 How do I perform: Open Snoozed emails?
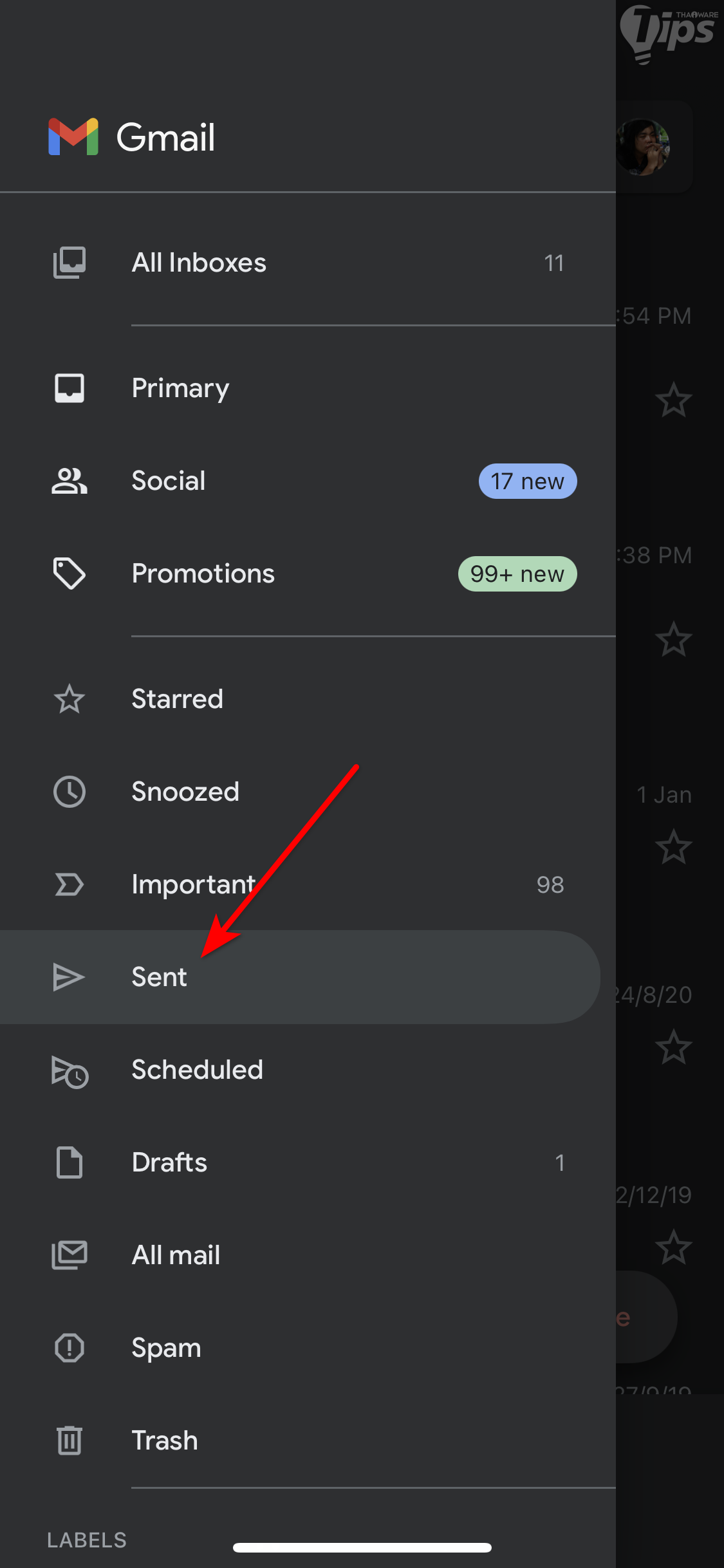[x=185, y=792]
